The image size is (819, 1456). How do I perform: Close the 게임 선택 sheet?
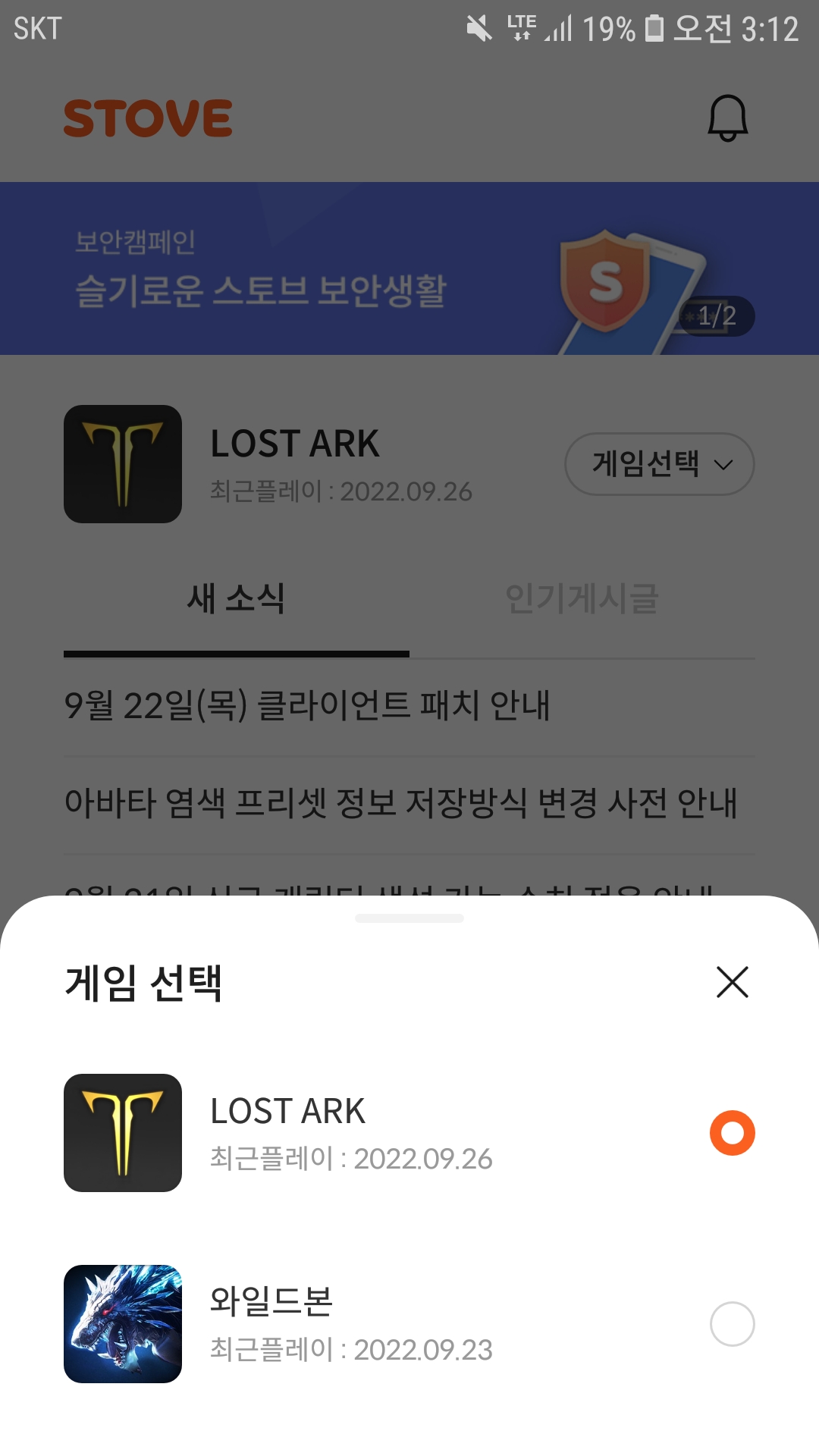coord(732,982)
